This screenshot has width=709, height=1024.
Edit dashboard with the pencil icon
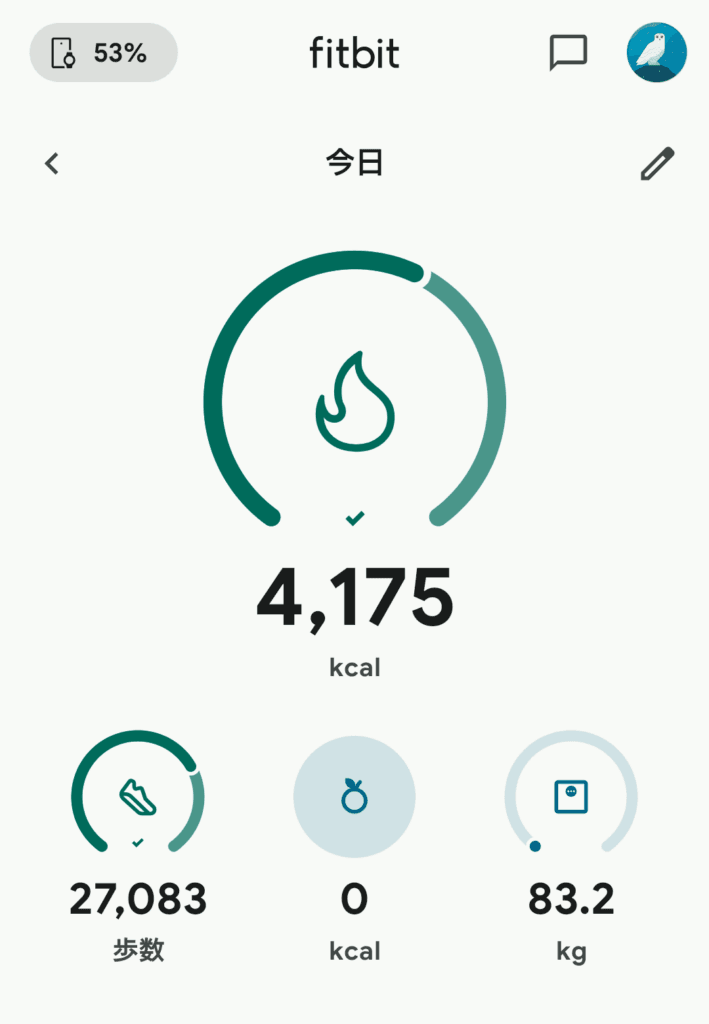657,164
